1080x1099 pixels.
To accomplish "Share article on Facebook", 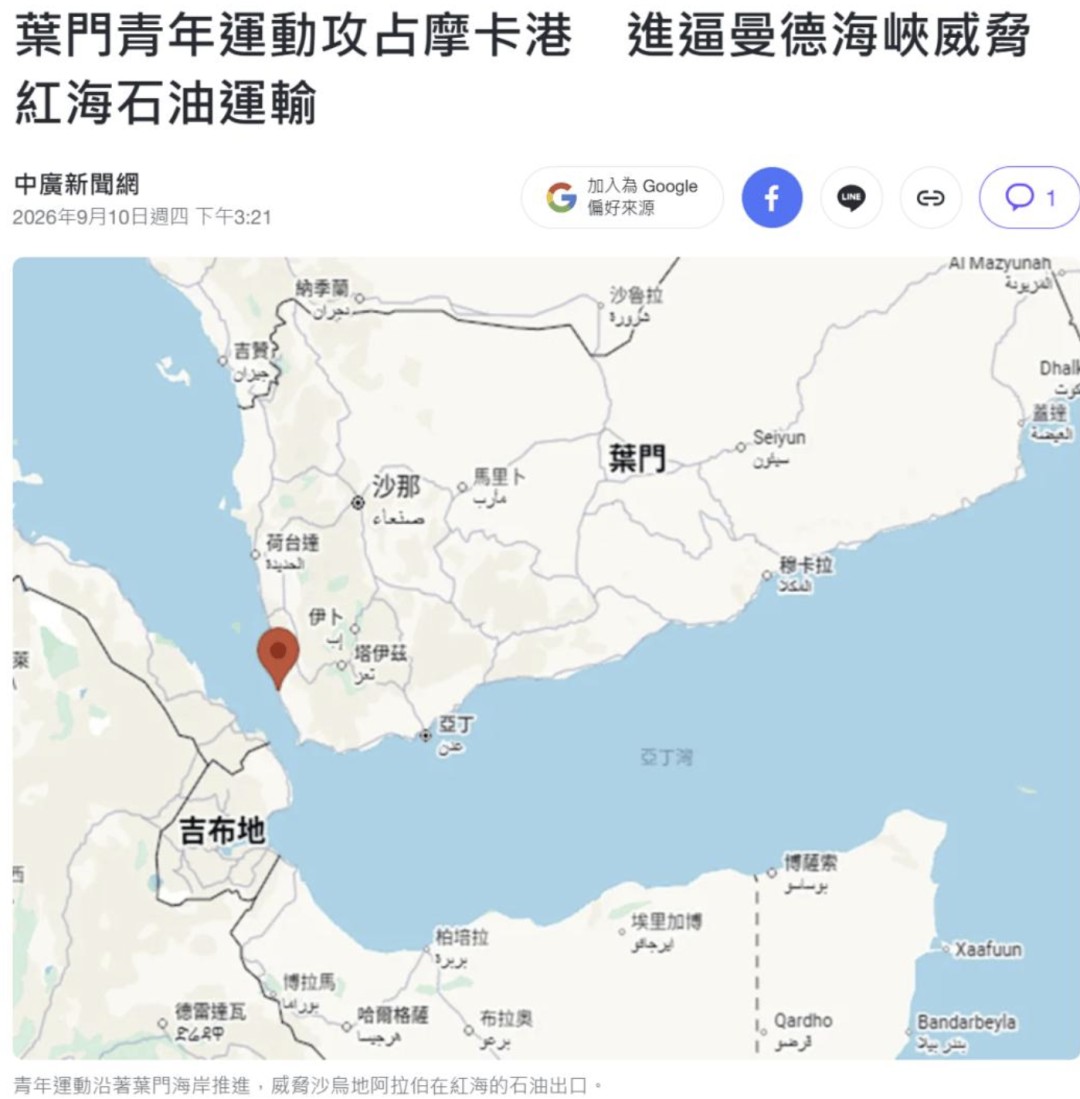I will [772, 198].
